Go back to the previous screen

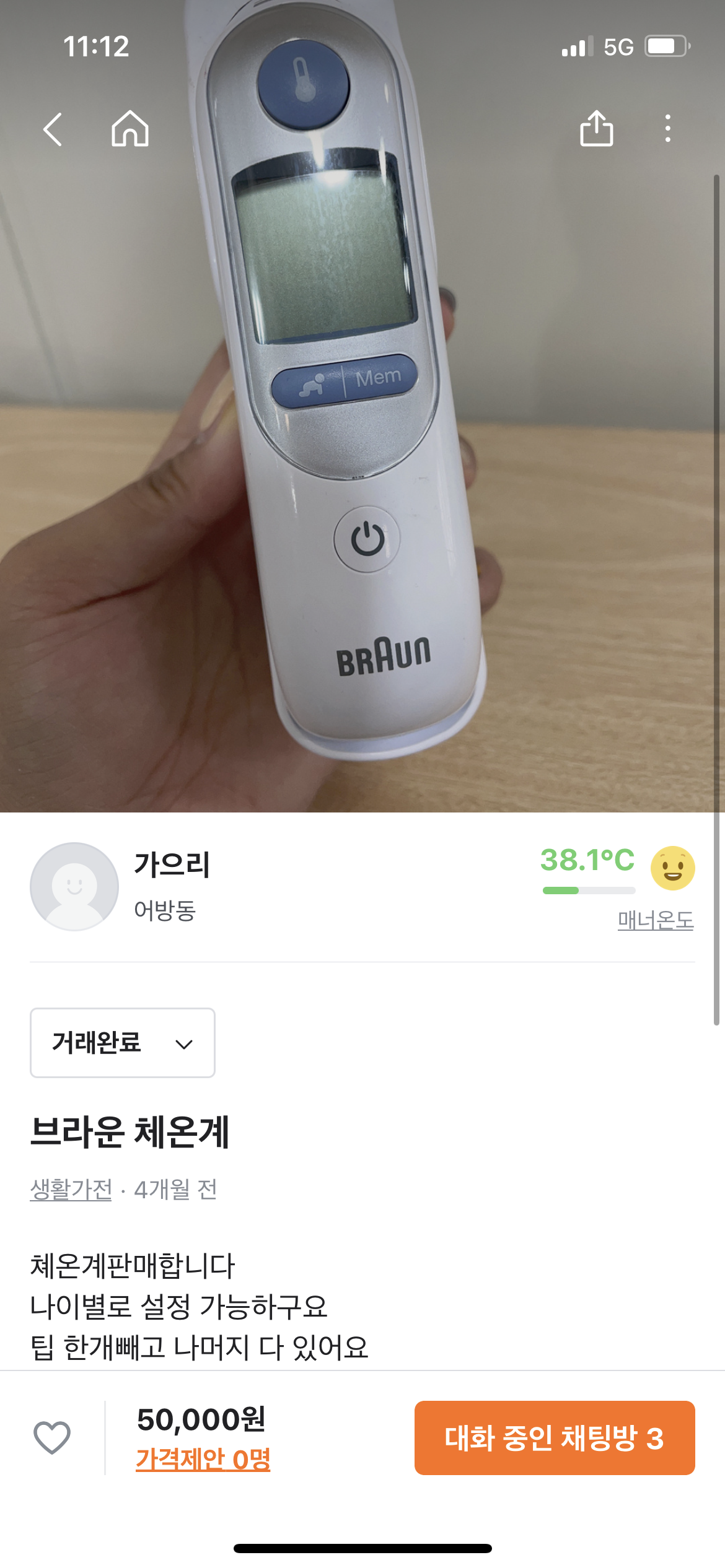pos(53,129)
